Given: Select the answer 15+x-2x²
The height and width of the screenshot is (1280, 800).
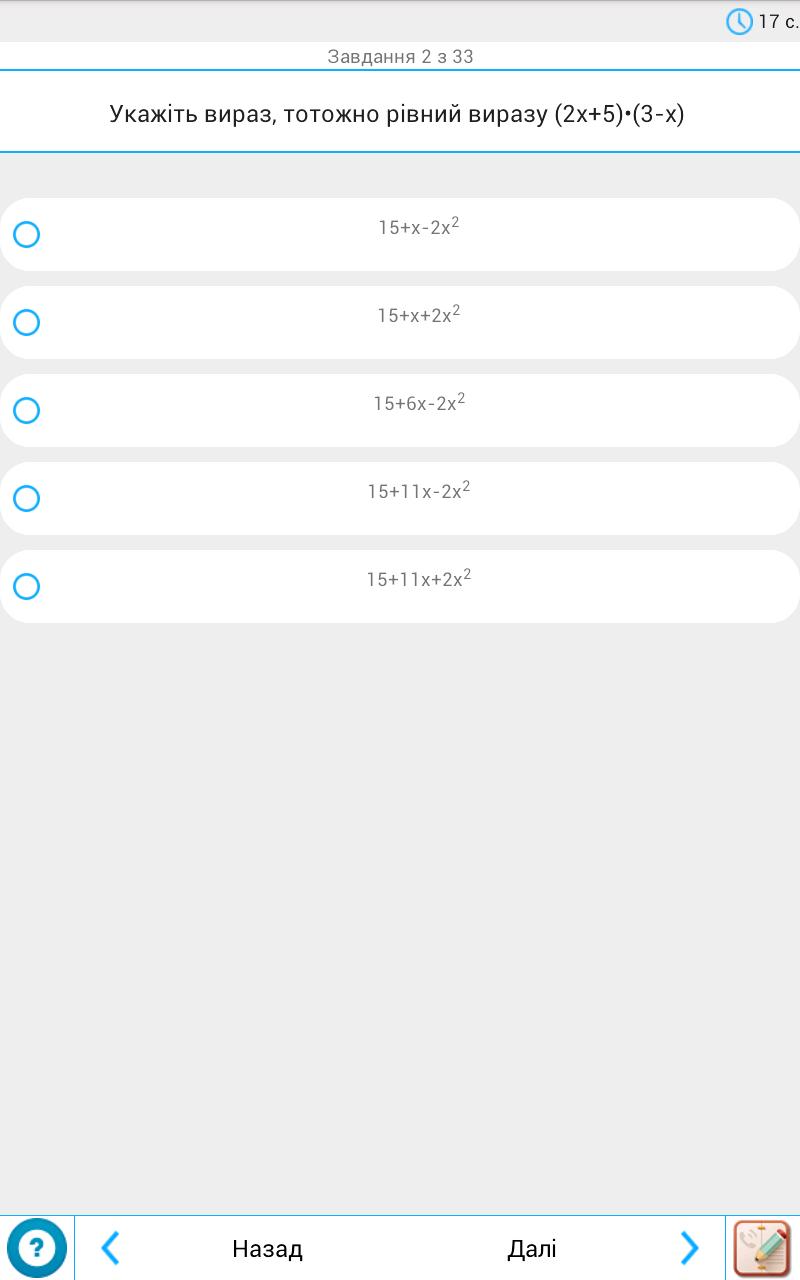Looking at the screenshot, I should coord(27,235).
